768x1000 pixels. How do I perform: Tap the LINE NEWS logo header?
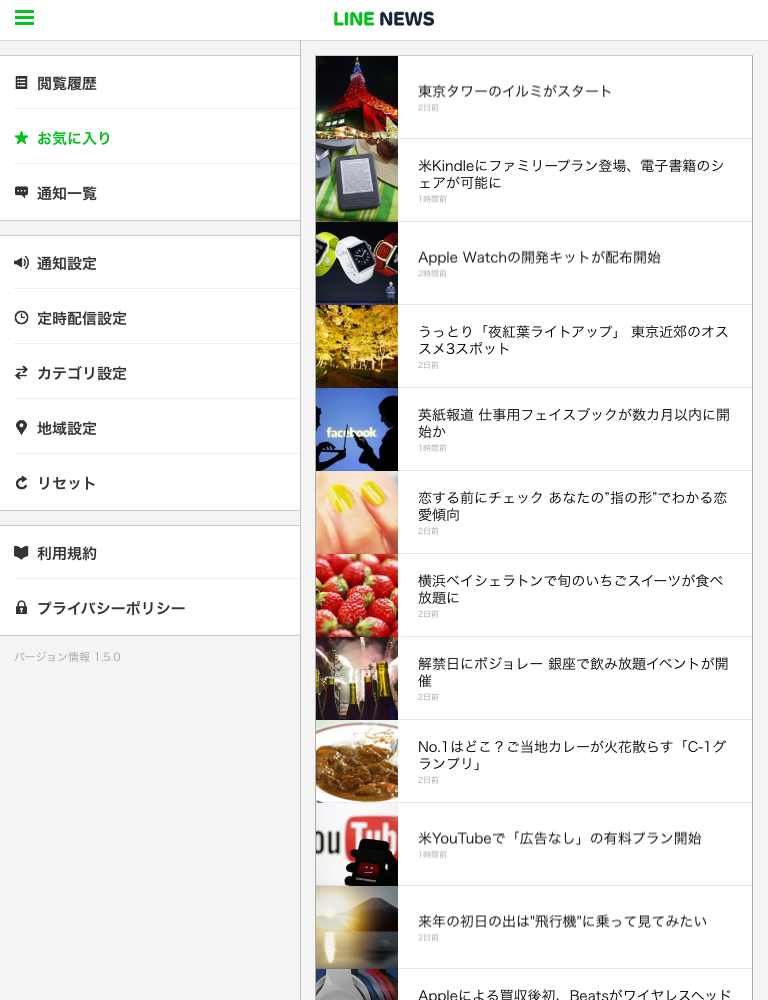[384, 18]
